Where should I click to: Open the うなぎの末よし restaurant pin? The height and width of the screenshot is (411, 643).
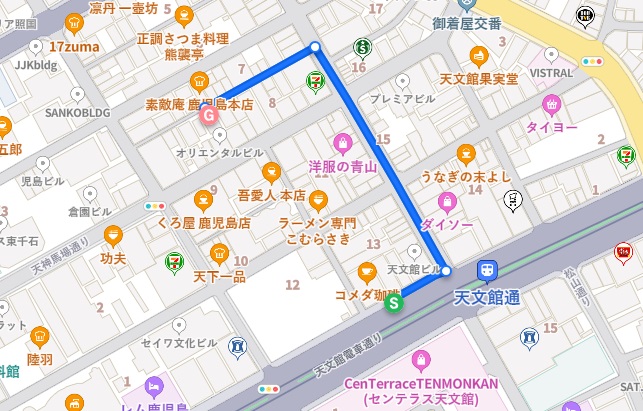coord(465,152)
